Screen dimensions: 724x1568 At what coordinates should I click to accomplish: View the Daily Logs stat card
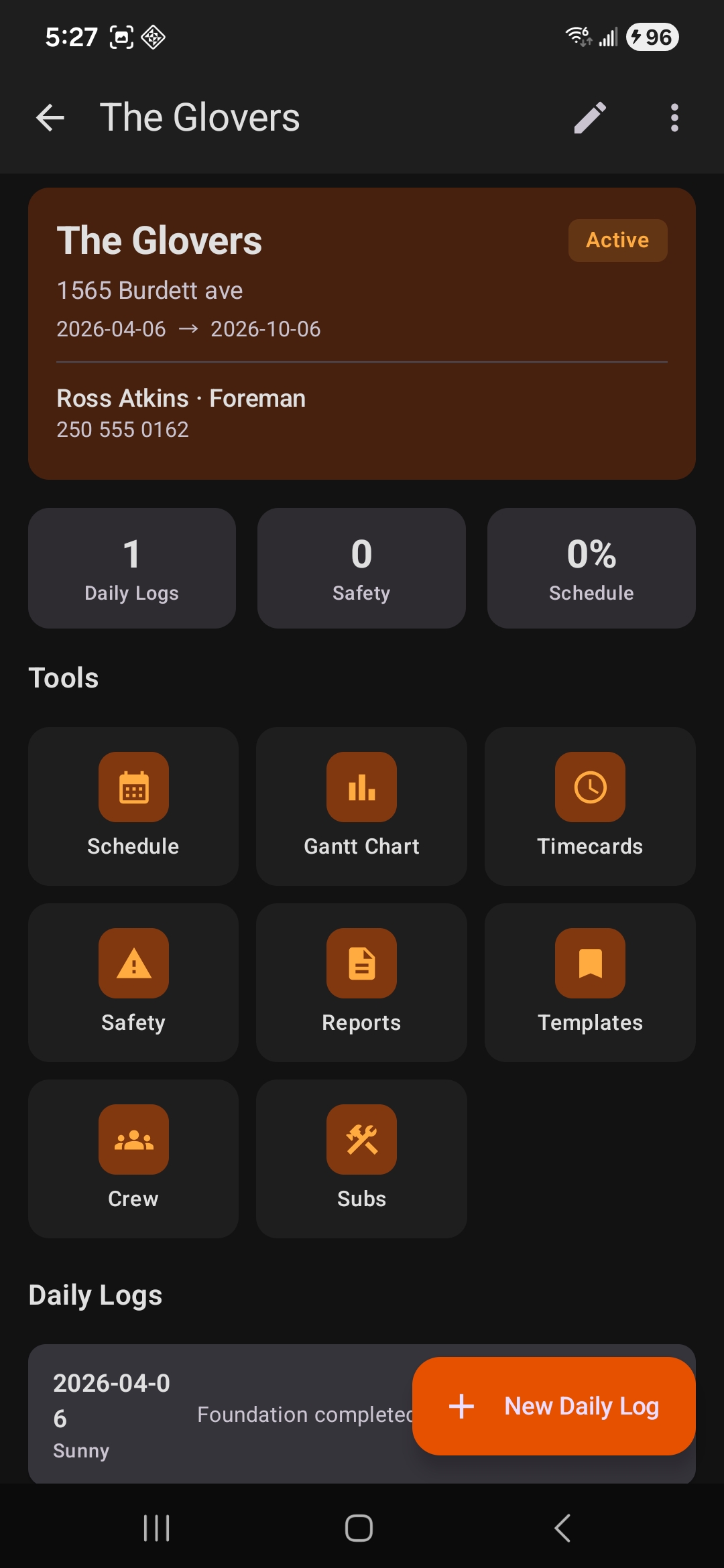[131, 567]
